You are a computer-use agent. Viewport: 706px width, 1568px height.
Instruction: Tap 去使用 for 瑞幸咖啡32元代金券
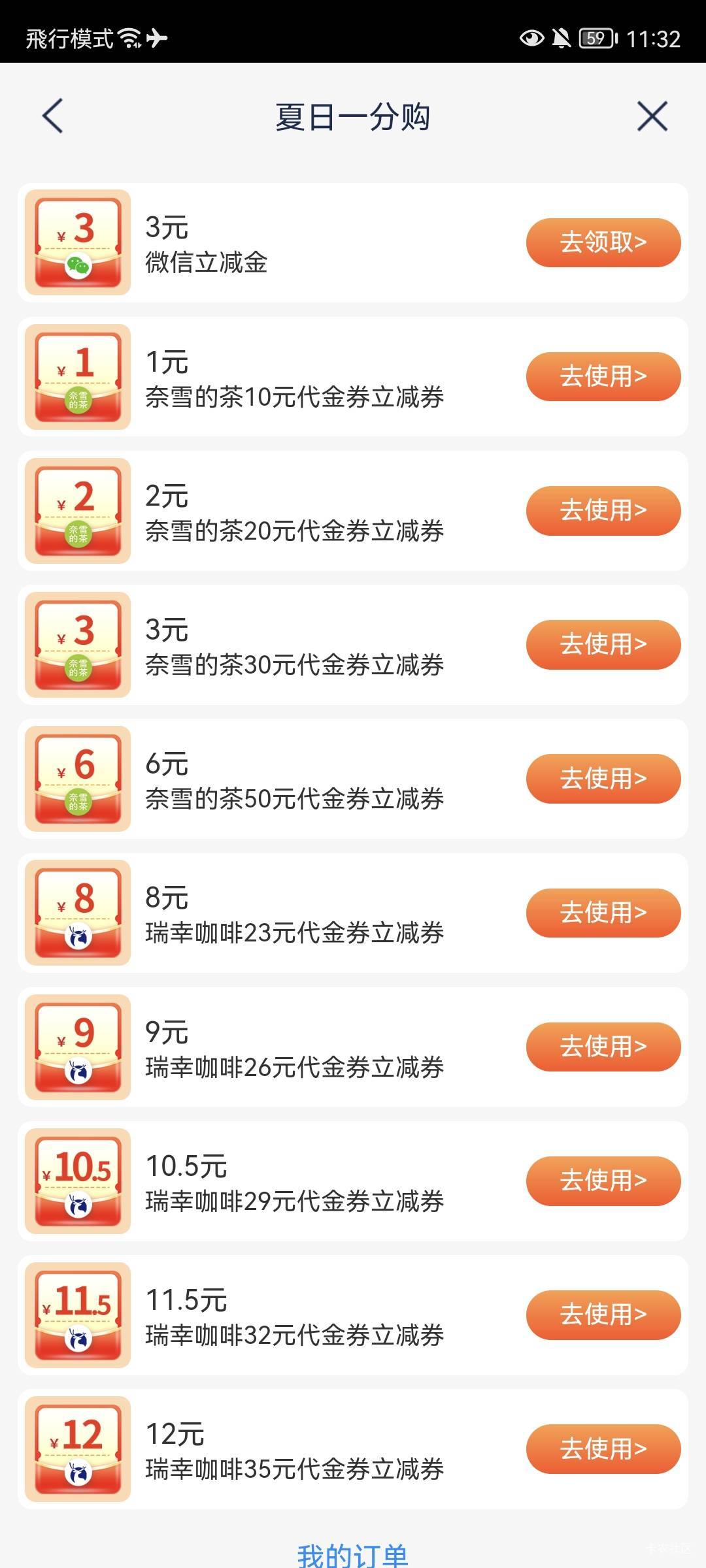pos(603,1315)
